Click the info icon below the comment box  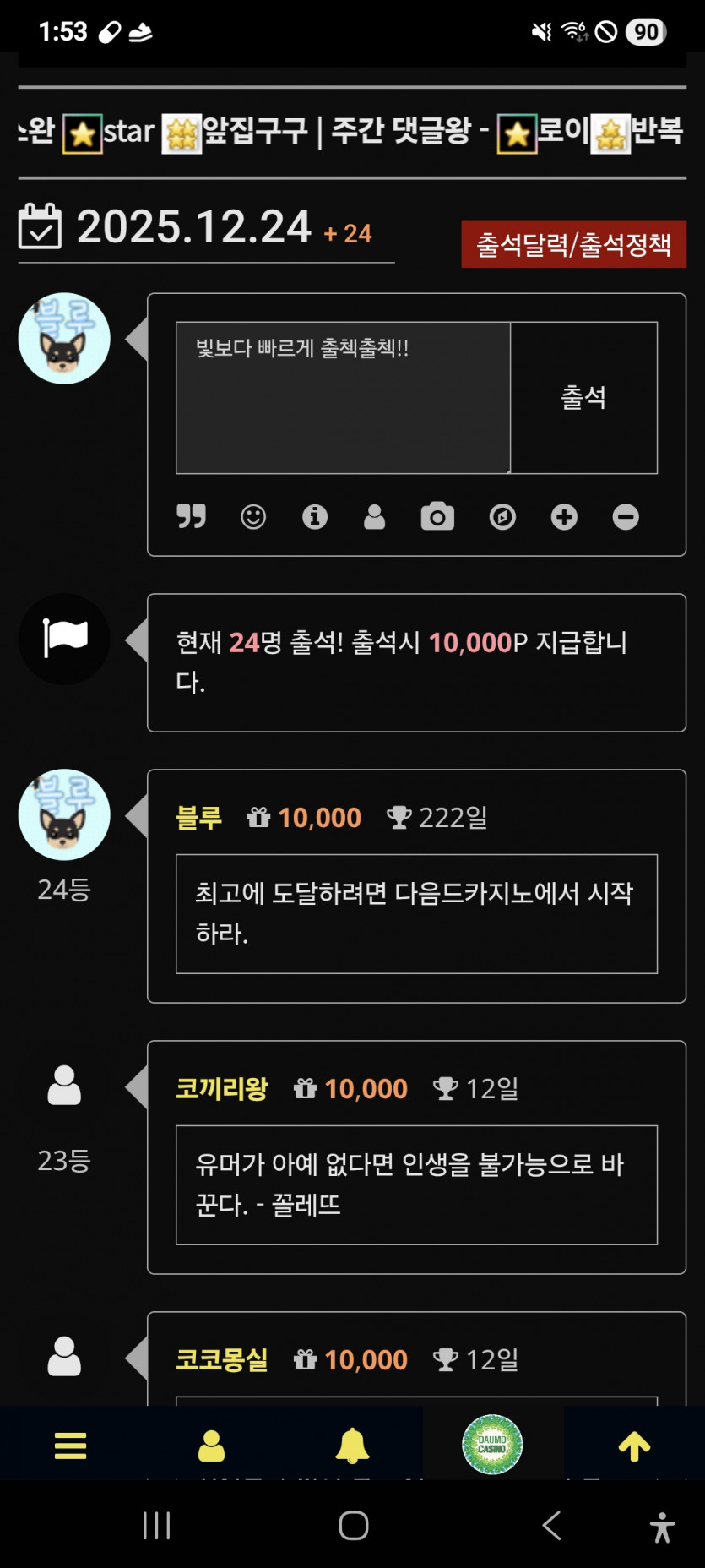(x=314, y=516)
